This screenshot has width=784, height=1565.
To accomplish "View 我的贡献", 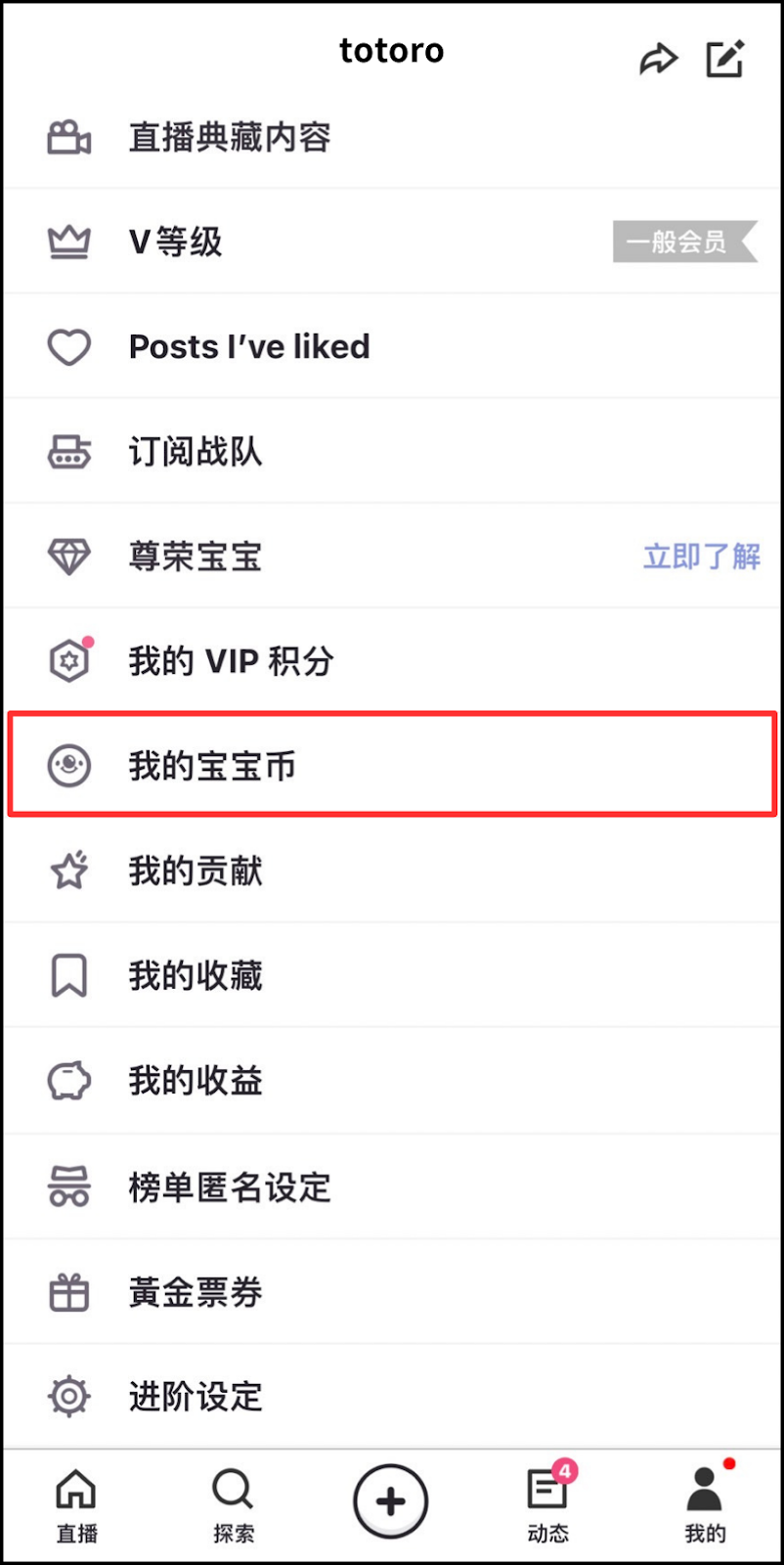I will click(x=196, y=871).
